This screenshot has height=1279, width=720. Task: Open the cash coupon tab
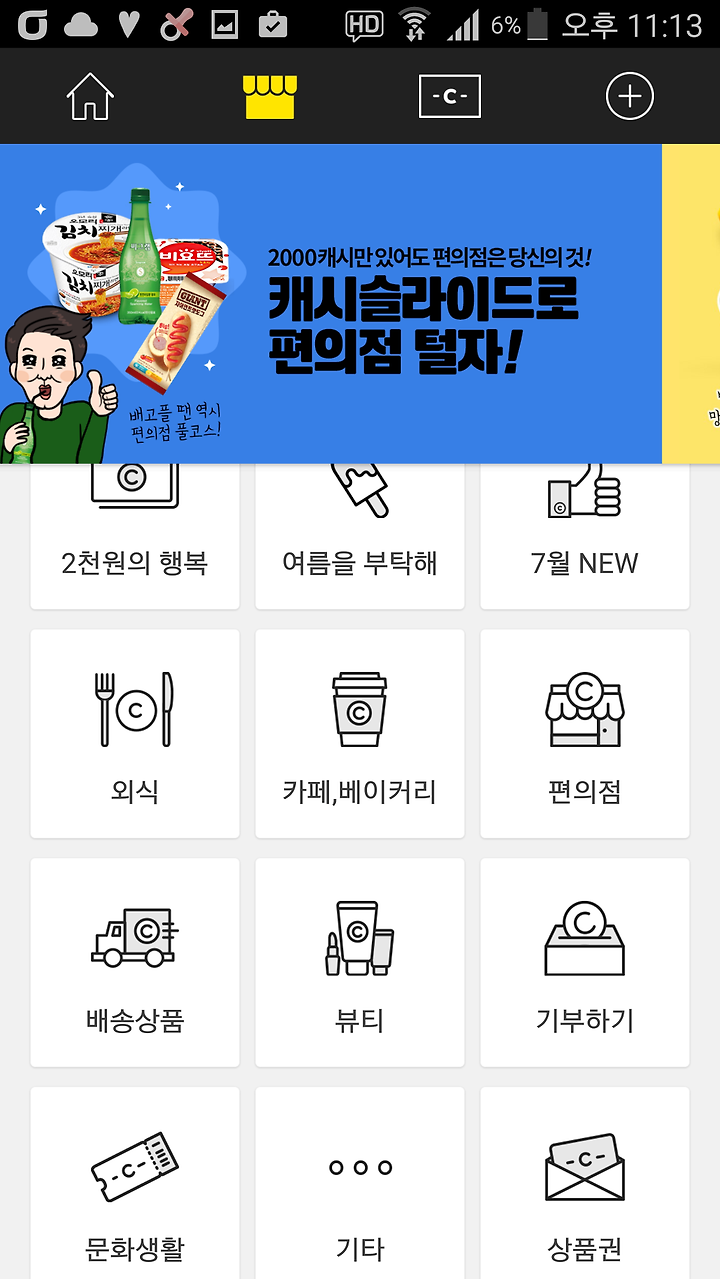(450, 96)
